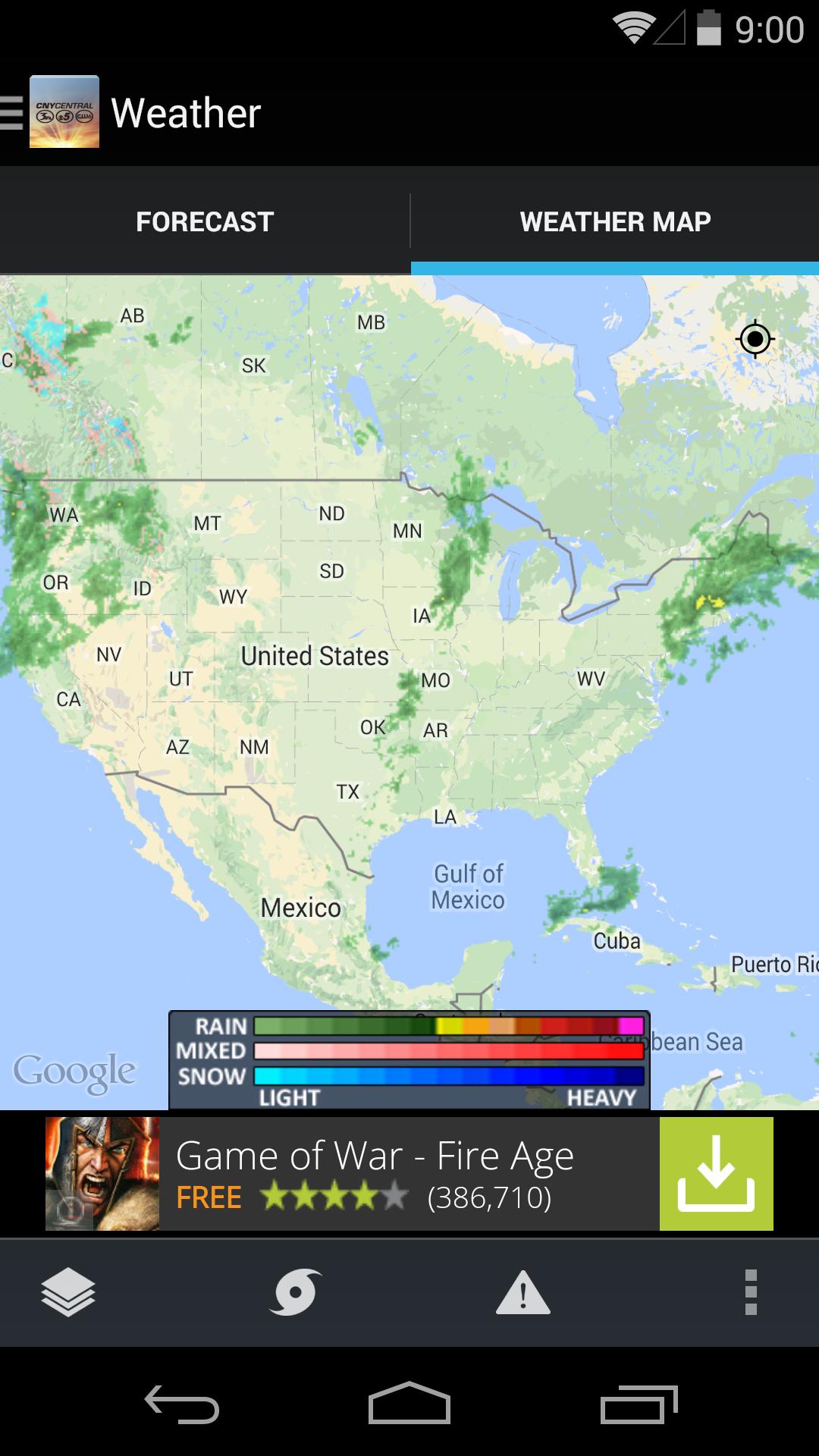Viewport: 819px width, 1456px height.
Task: Select the Weather Map tab
Action: 615,221
